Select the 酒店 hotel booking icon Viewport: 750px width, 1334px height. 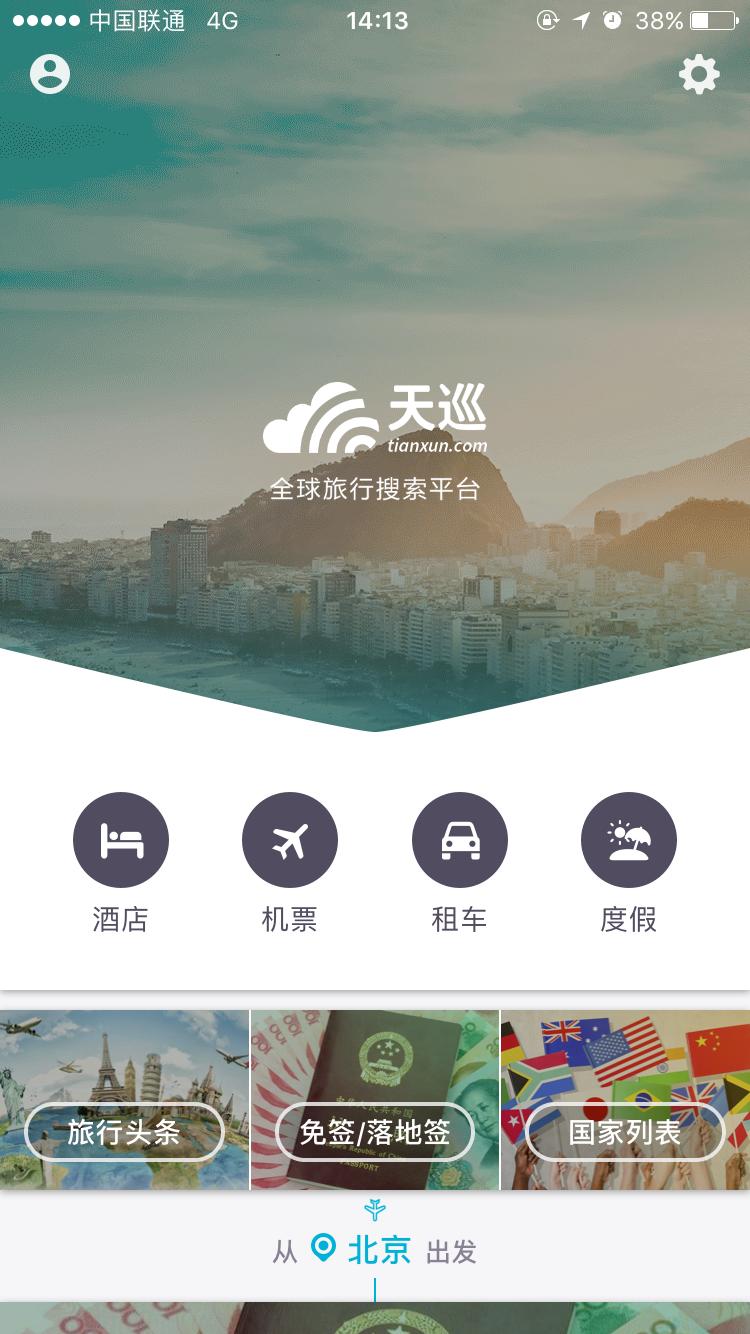(x=120, y=839)
